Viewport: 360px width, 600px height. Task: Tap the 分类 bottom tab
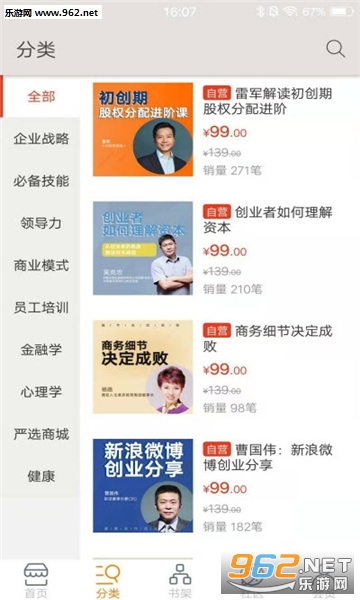(x=108, y=580)
